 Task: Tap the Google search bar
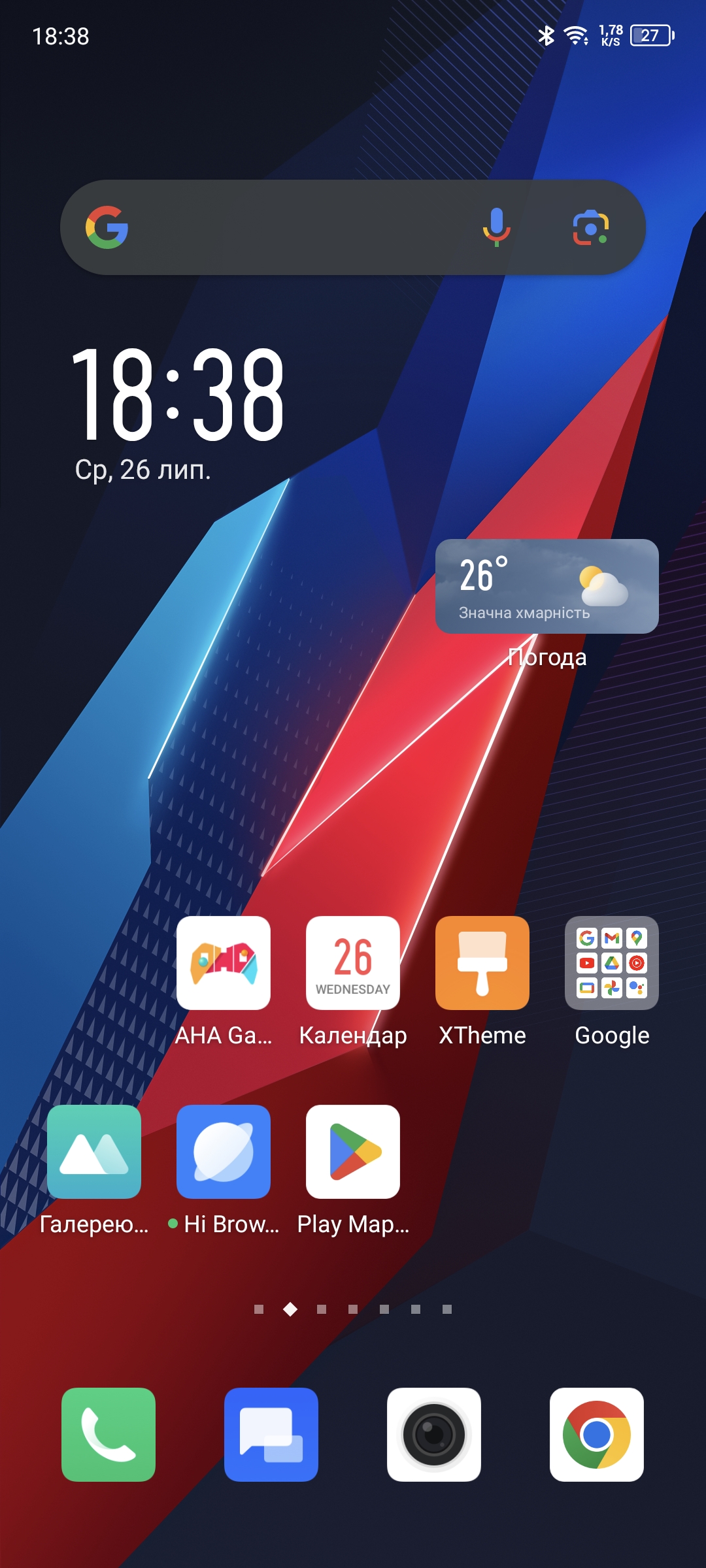[x=353, y=227]
